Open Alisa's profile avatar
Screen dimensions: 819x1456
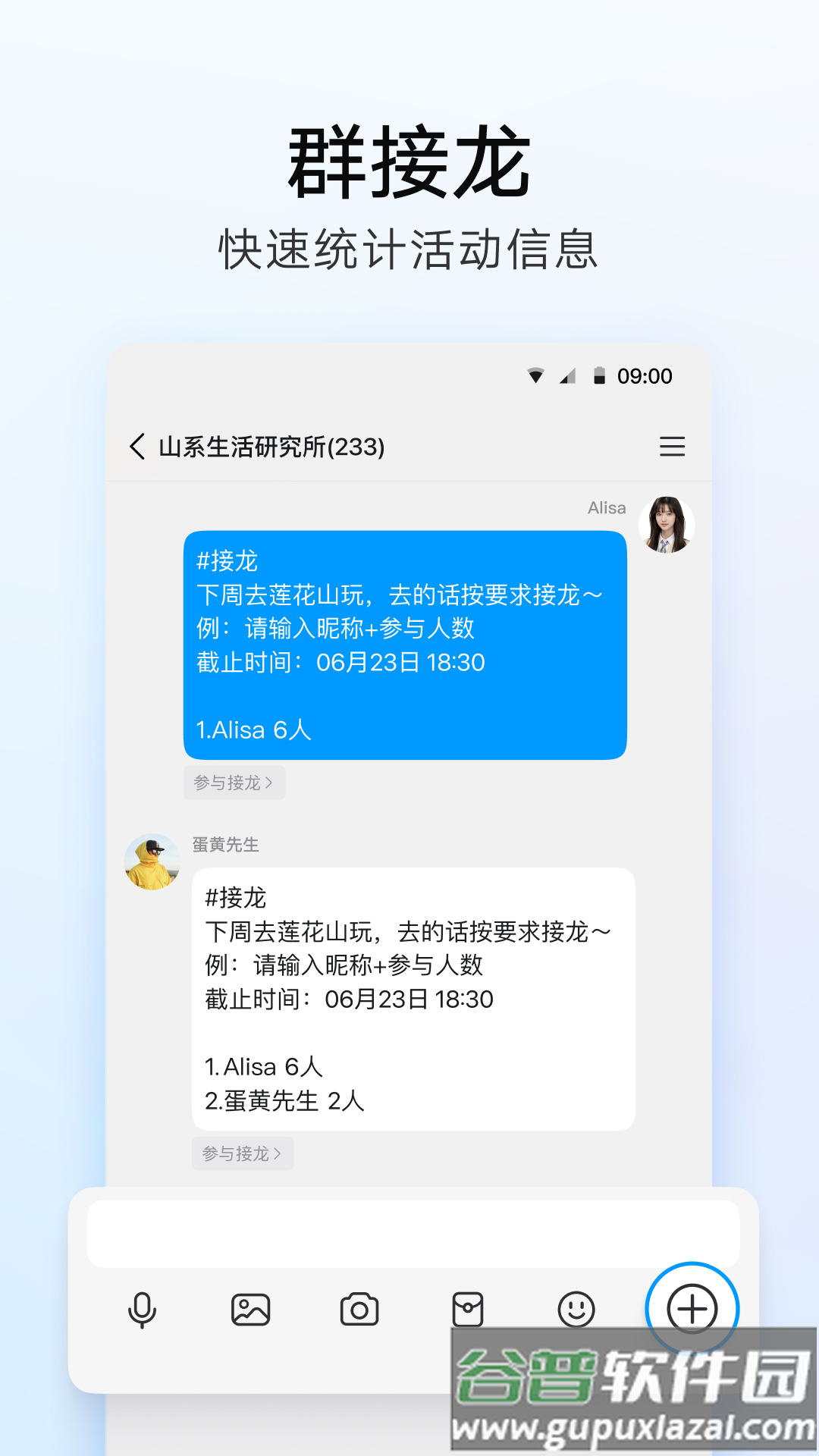coord(667,529)
